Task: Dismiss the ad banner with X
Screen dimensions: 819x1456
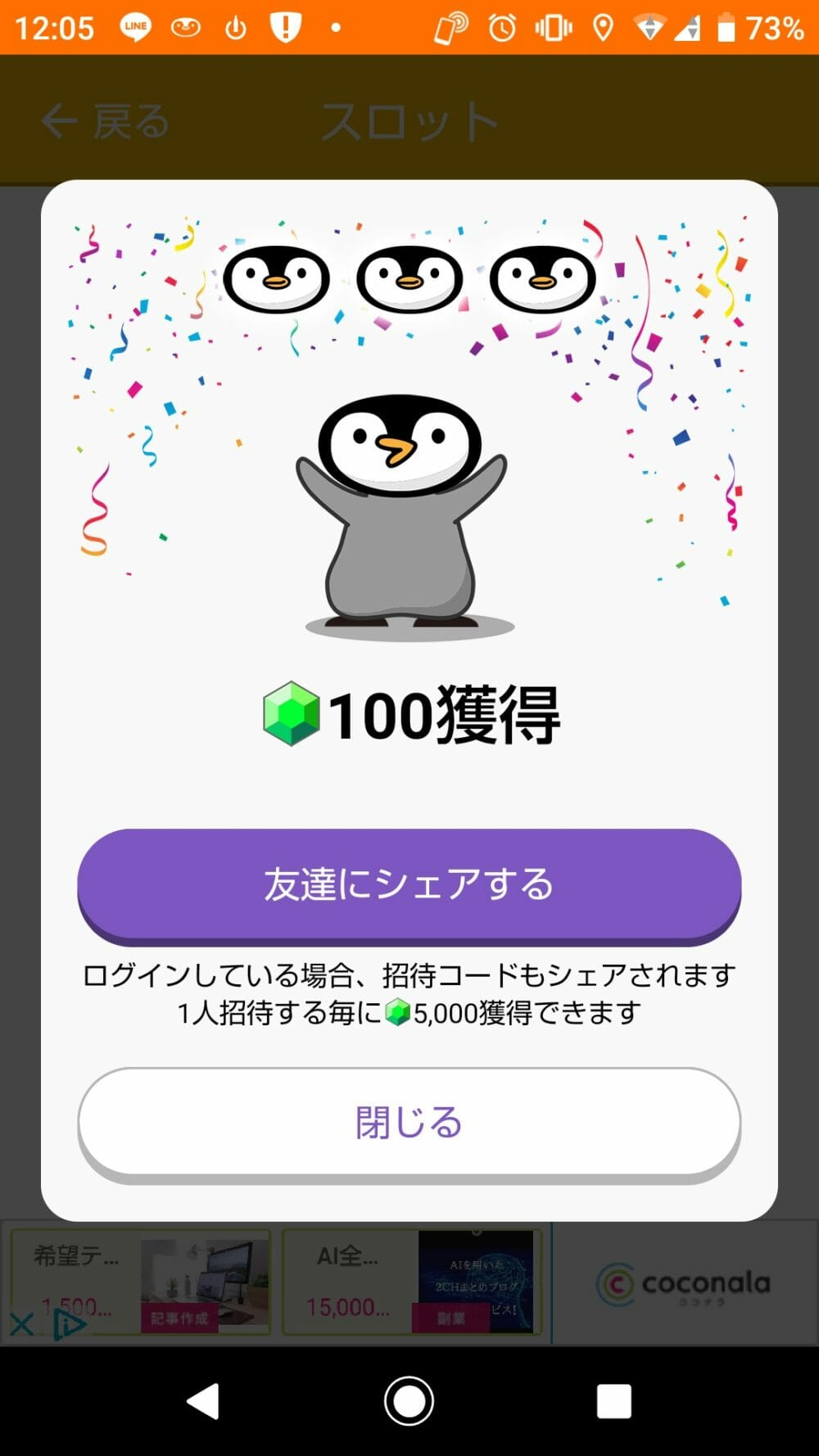Action: coord(21,1324)
